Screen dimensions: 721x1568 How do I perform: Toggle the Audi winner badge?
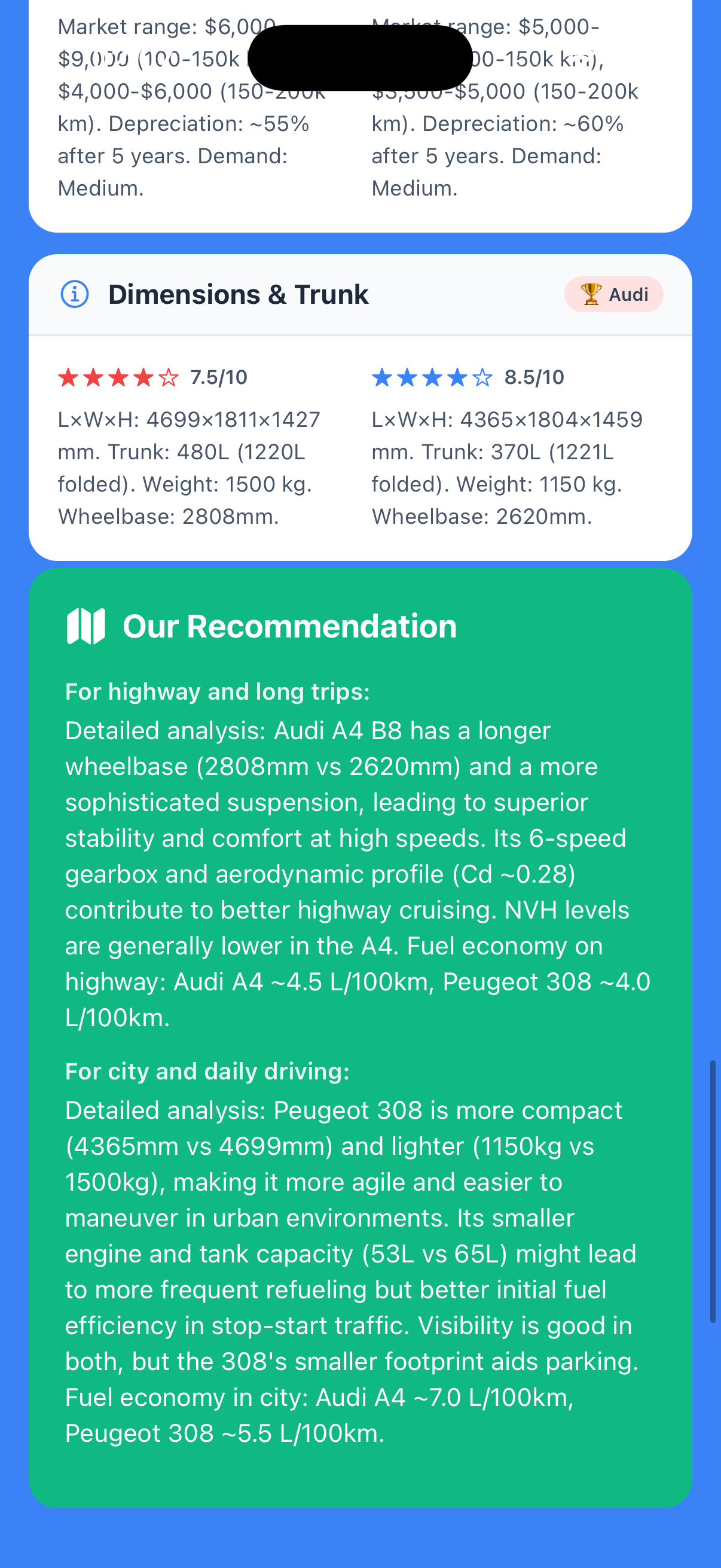614,294
